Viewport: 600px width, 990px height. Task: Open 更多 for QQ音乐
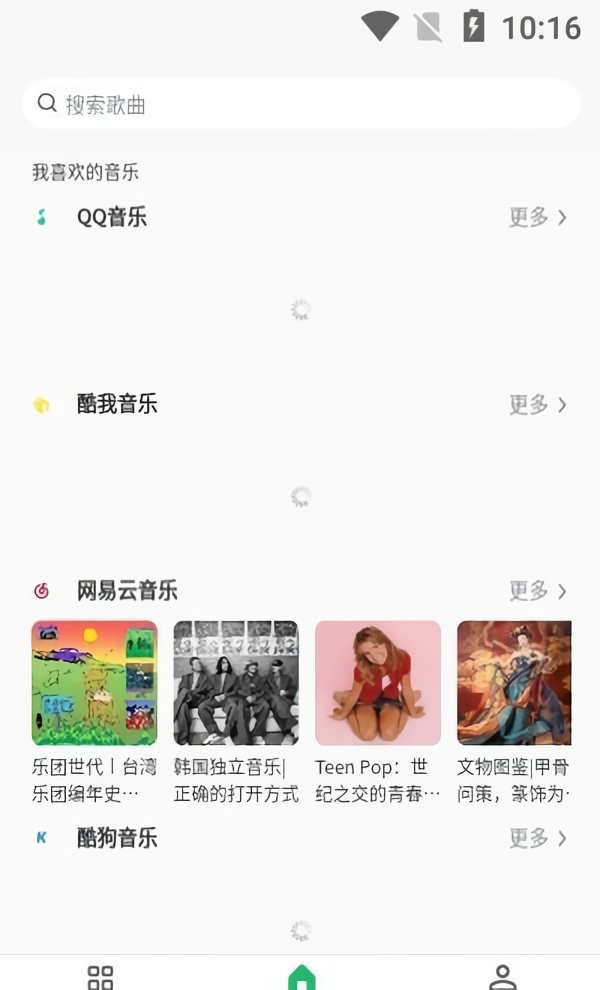tap(537, 217)
